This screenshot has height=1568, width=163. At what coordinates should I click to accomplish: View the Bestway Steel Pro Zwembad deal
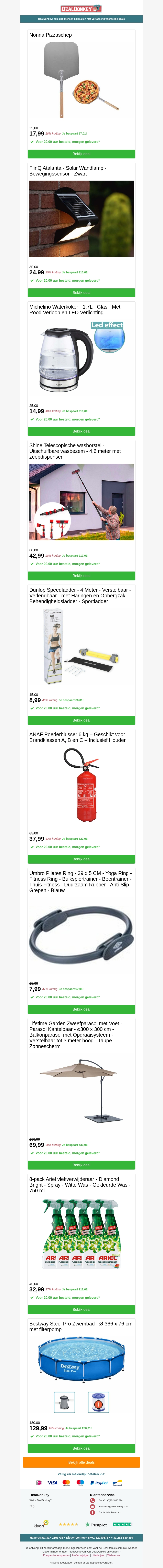81,1448
